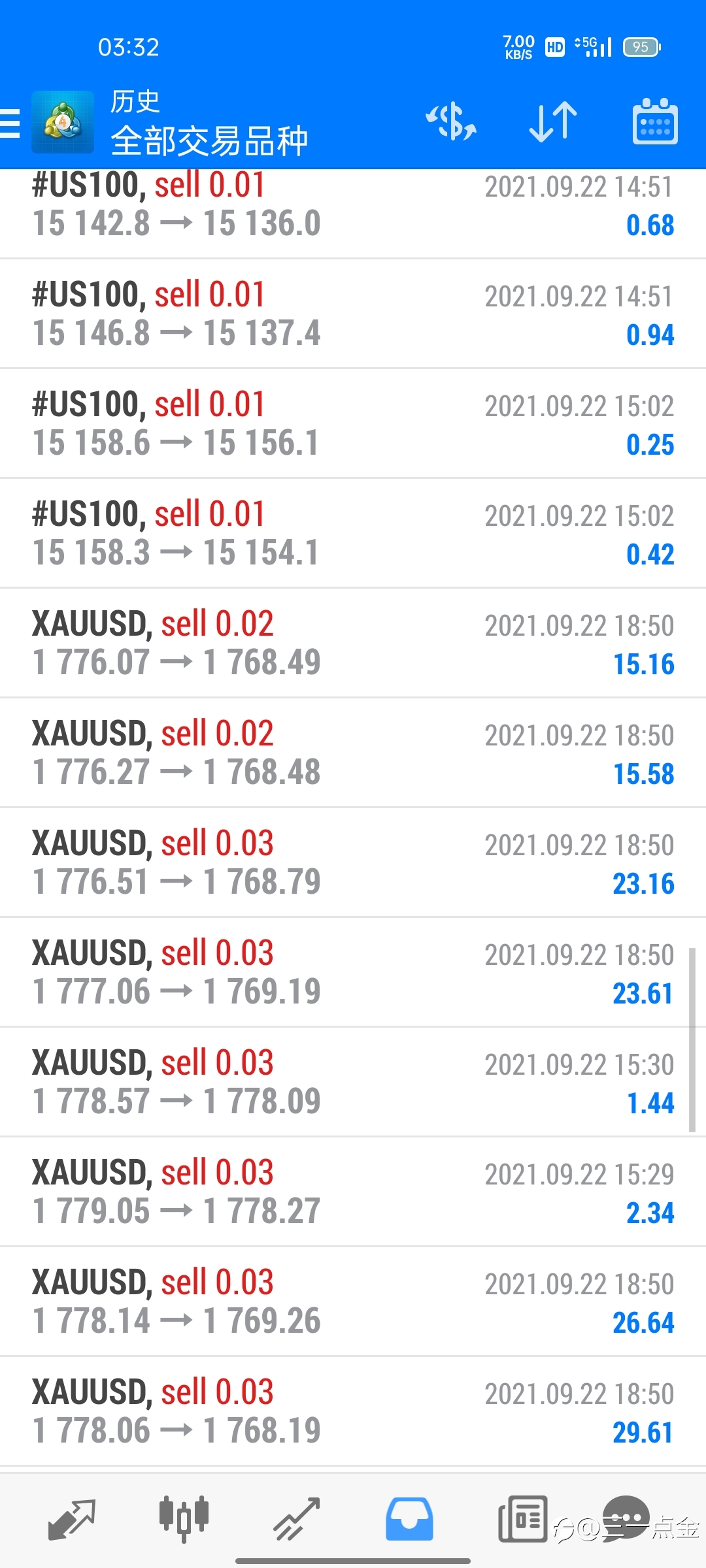Open the XAUUSD trade with profit 1.44
The height and width of the screenshot is (1568, 706).
click(353, 1082)
